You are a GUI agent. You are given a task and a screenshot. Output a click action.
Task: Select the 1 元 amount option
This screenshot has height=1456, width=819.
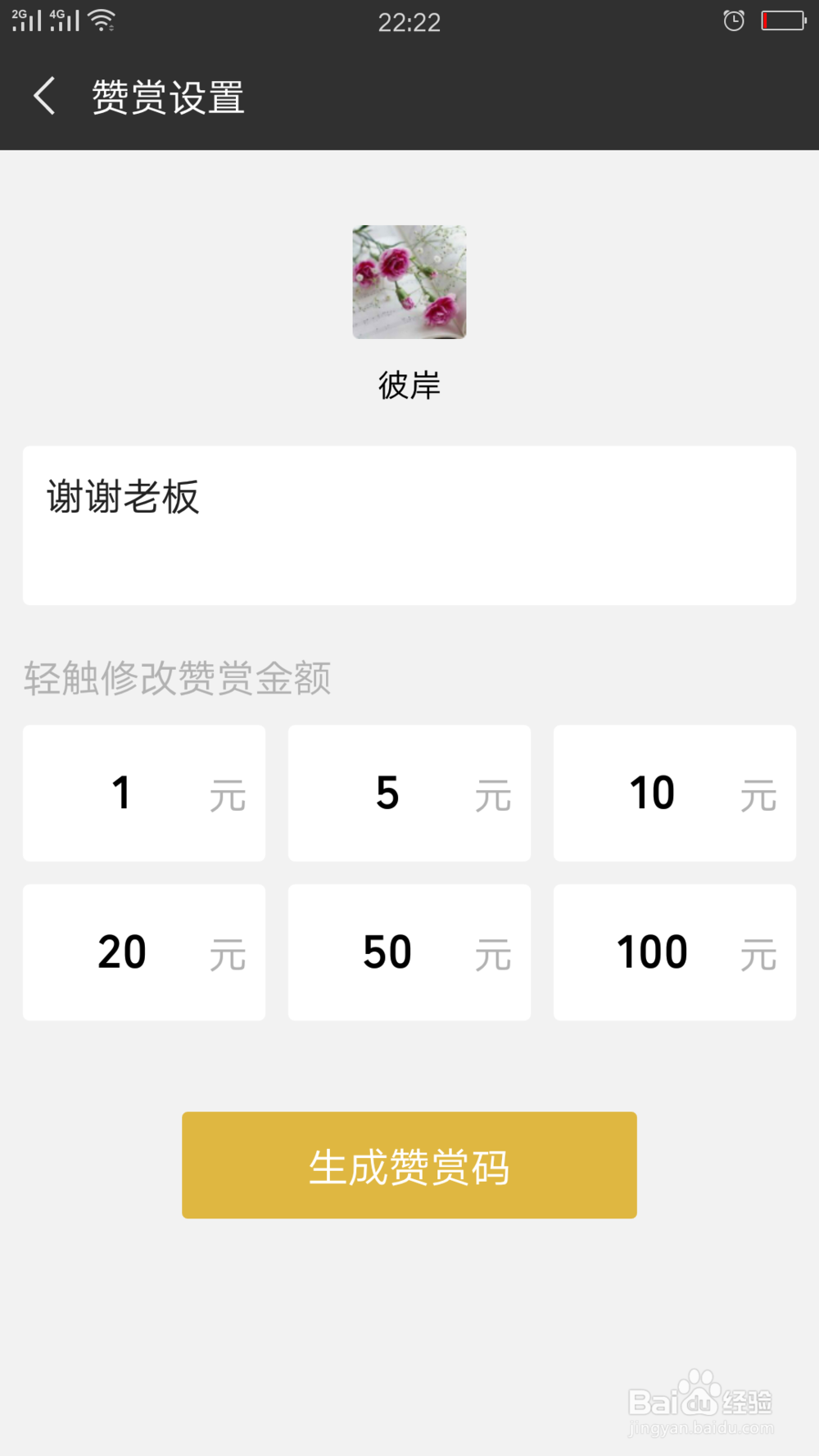[144, 792]
